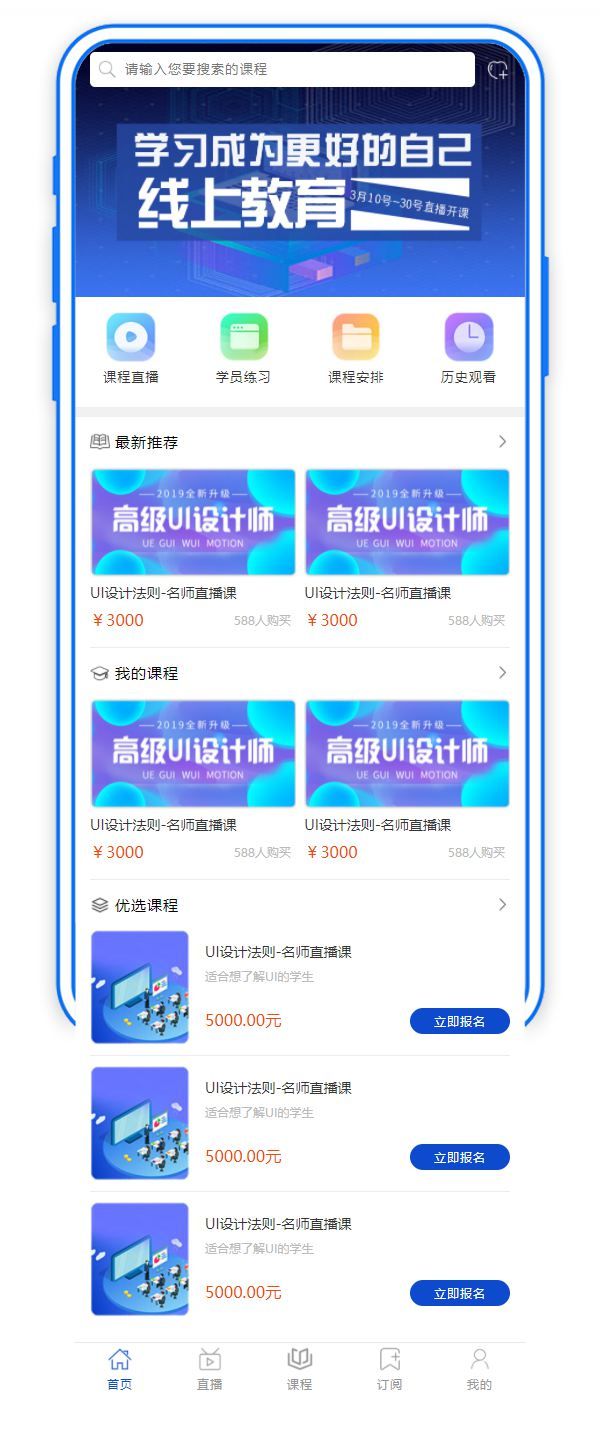Switch to the 首页 tab
Image resolution: width=600 pixels, height=1450 pixels.
[x=119, y=1369]
